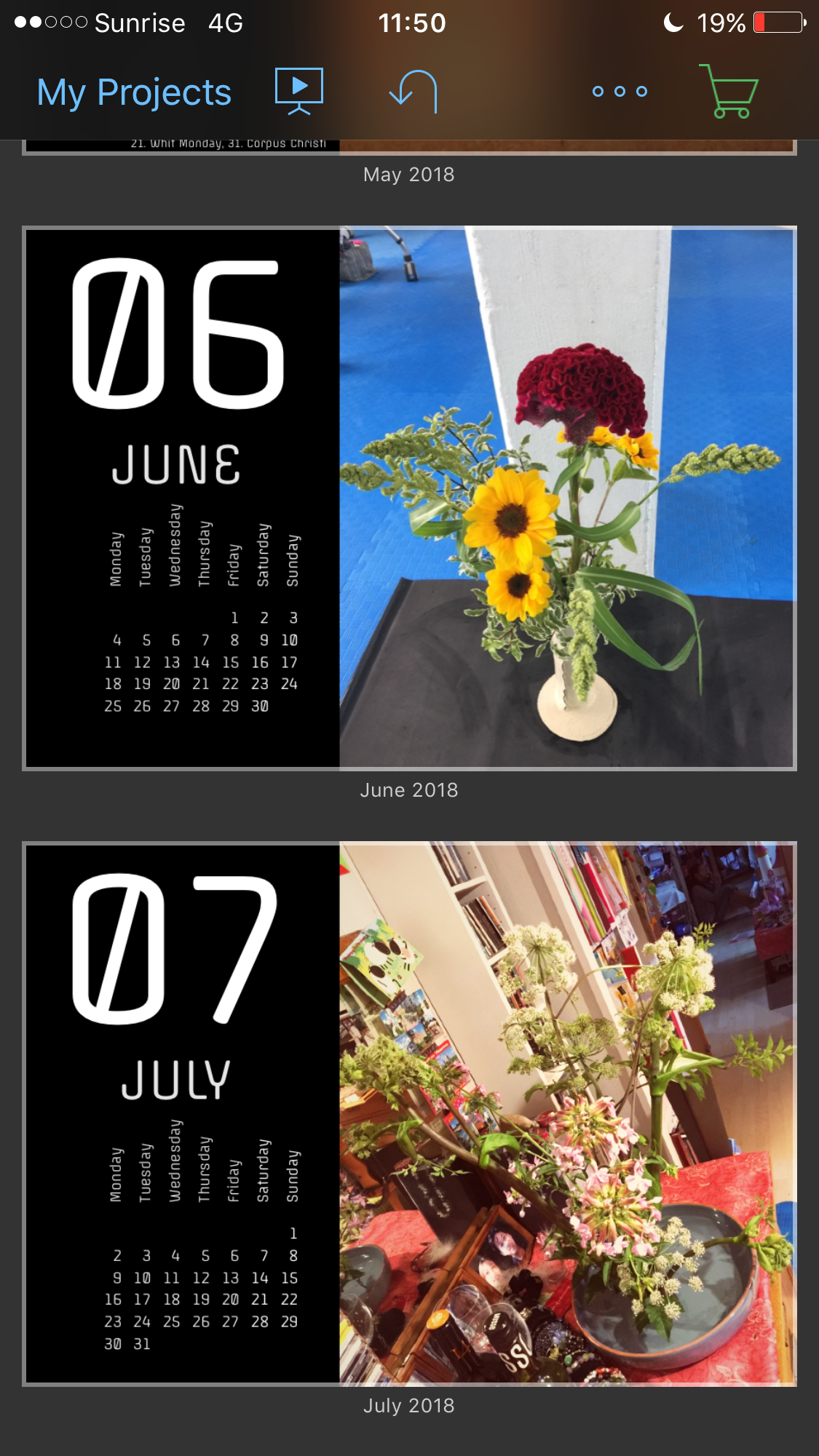Open the shopping cart
Viewport: 819px width, 1456px height.
(729, 92)
